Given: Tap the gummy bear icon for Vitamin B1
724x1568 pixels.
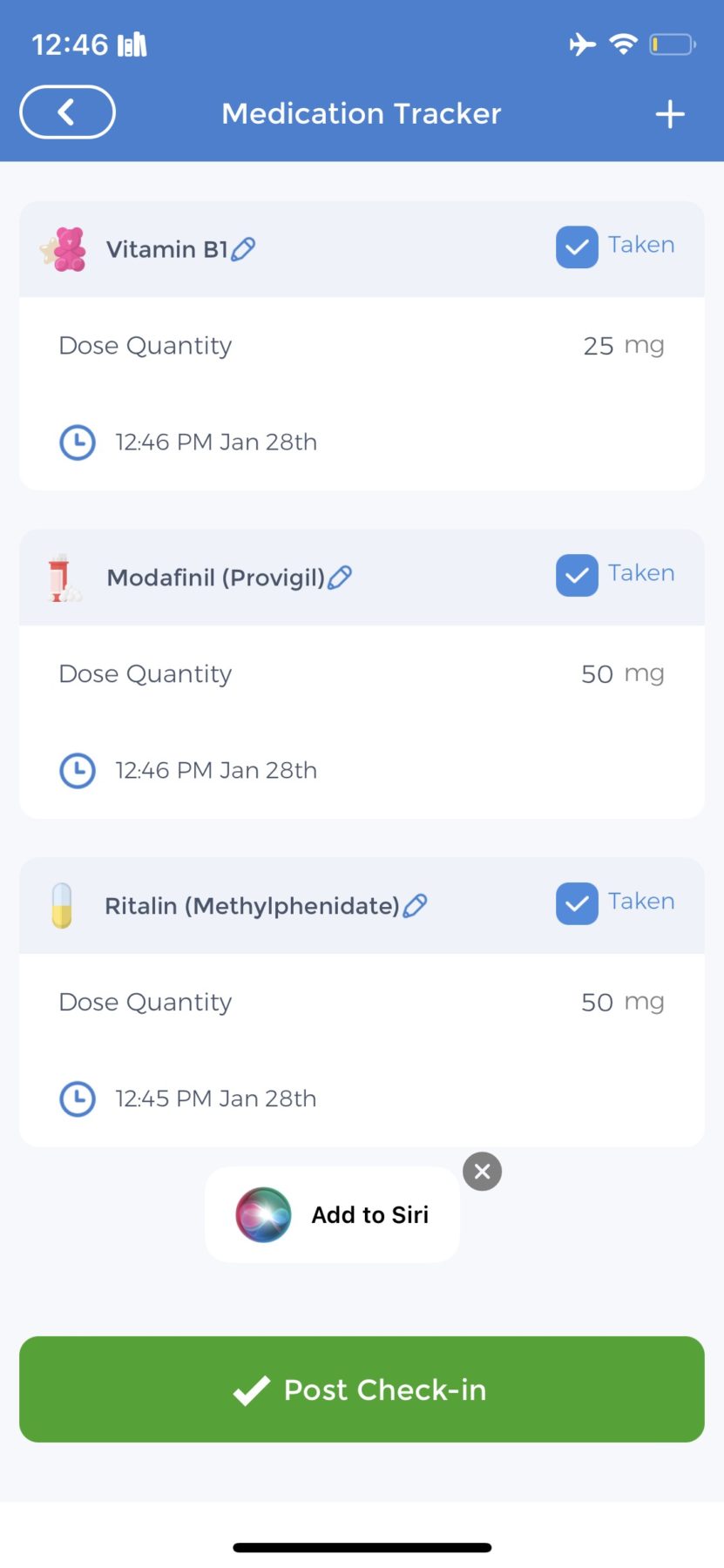Looking at the screenshot, I should (x=61, y=249).
